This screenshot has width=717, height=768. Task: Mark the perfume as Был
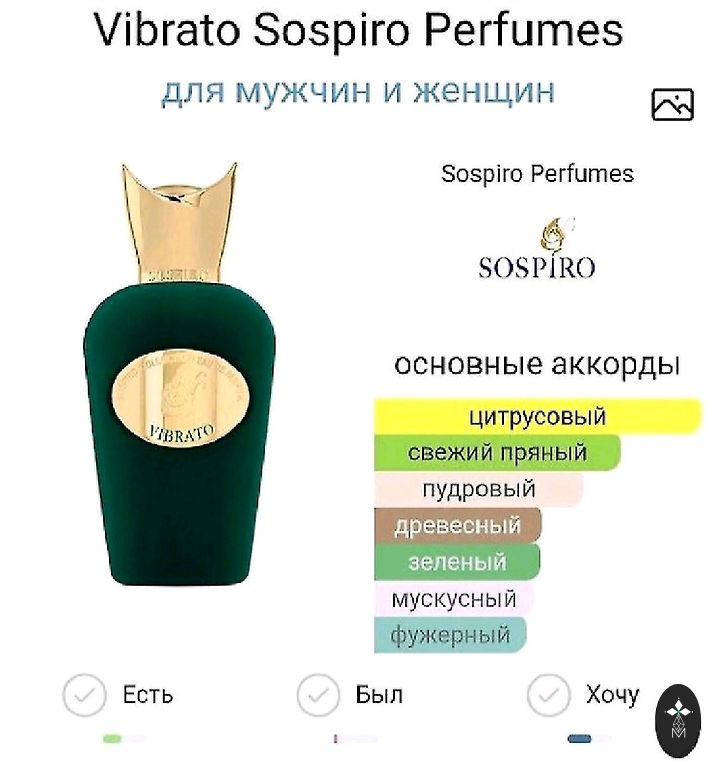pyautogui.click(x=319, y=695)
